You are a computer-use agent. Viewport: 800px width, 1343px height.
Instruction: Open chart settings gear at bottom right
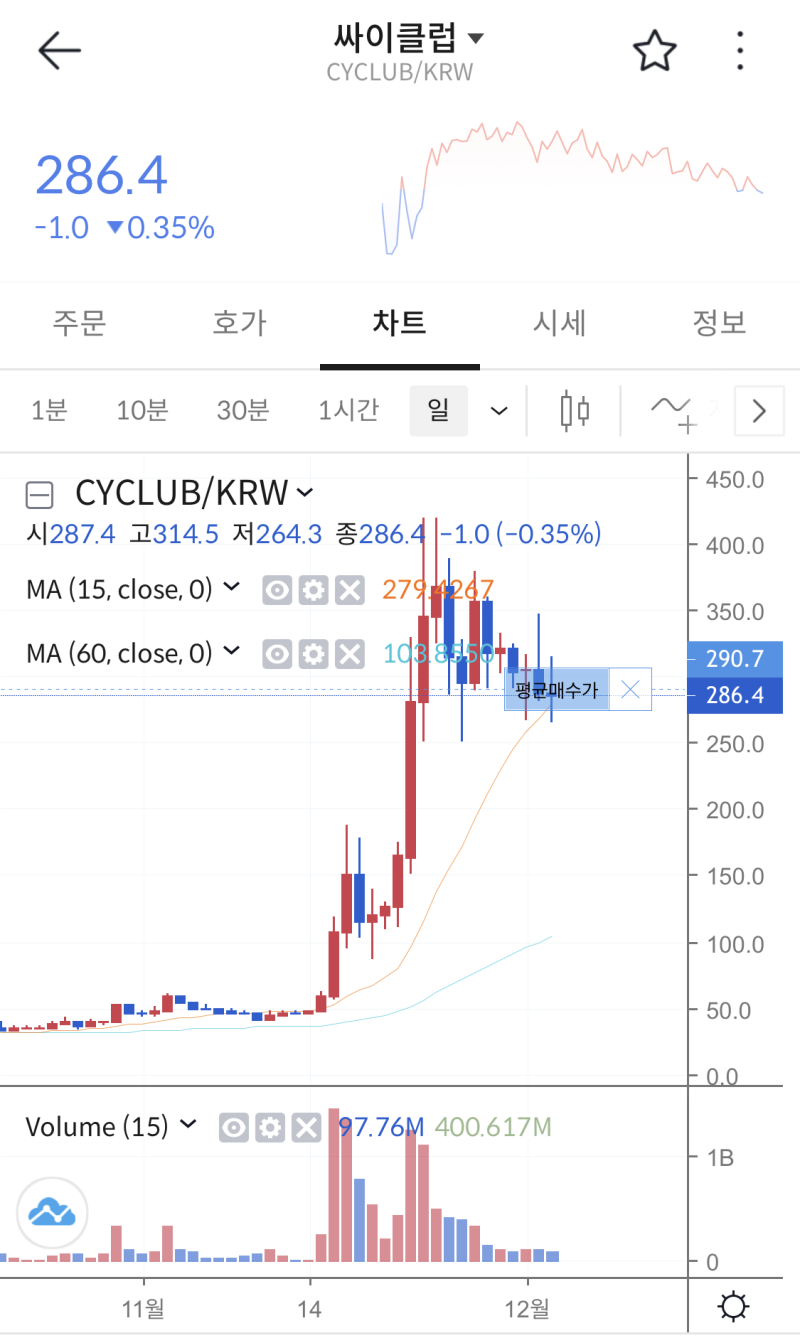732,1305
